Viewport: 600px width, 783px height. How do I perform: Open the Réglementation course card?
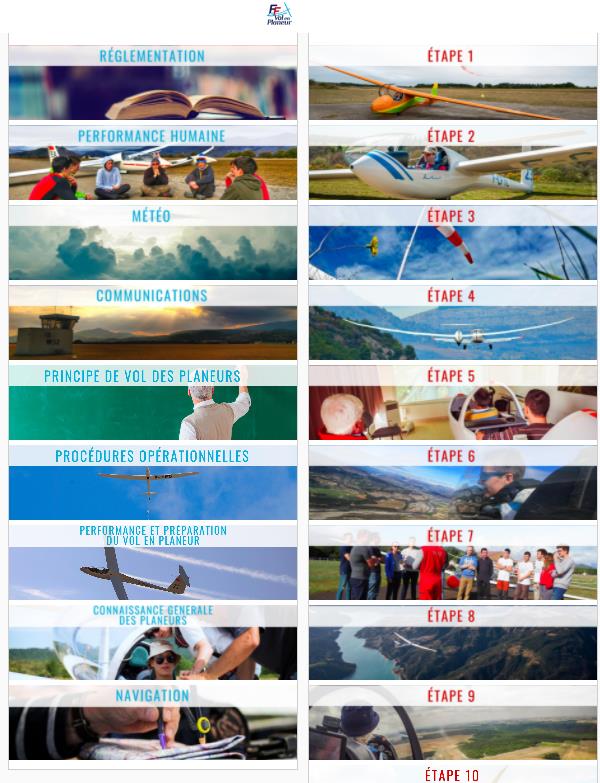click(x=152, y=83)
